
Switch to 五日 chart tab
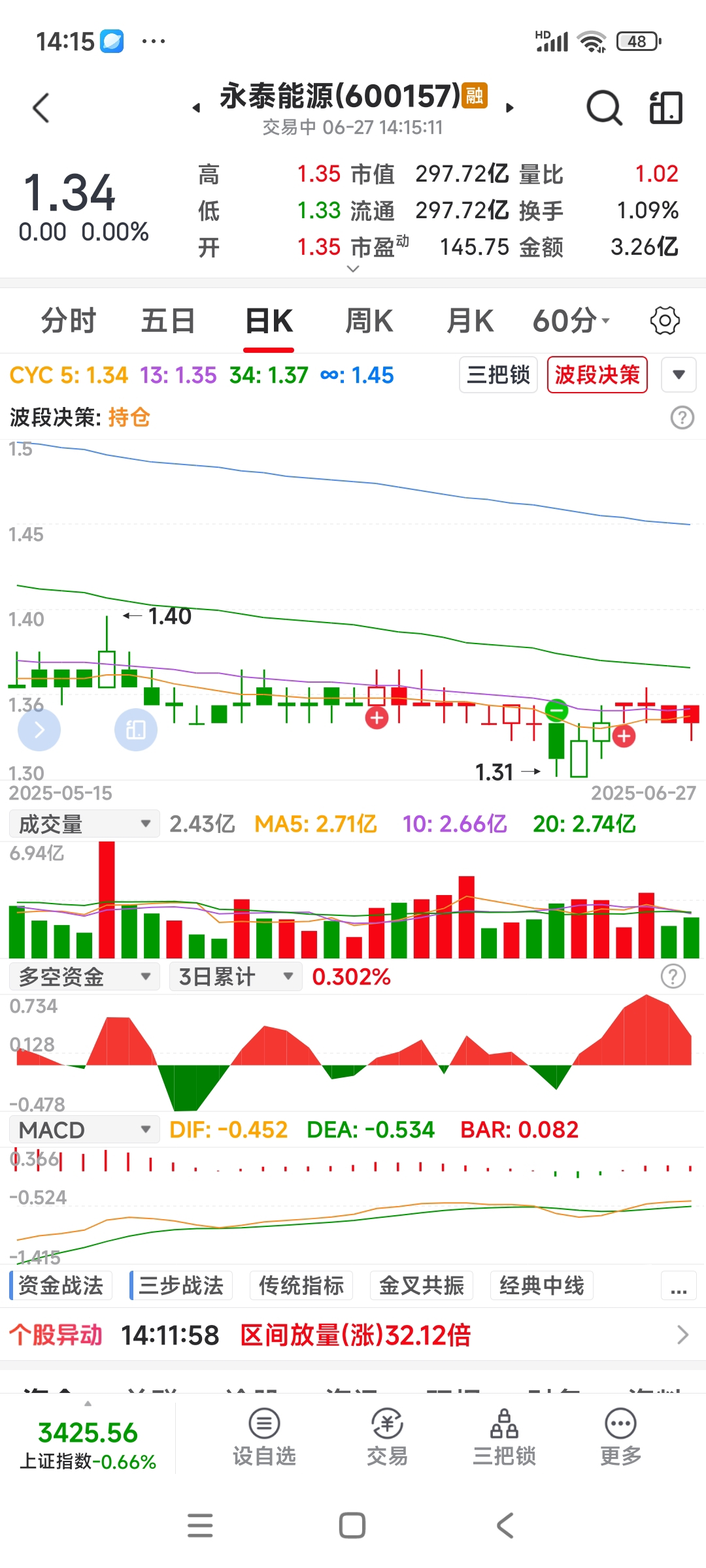169,321
